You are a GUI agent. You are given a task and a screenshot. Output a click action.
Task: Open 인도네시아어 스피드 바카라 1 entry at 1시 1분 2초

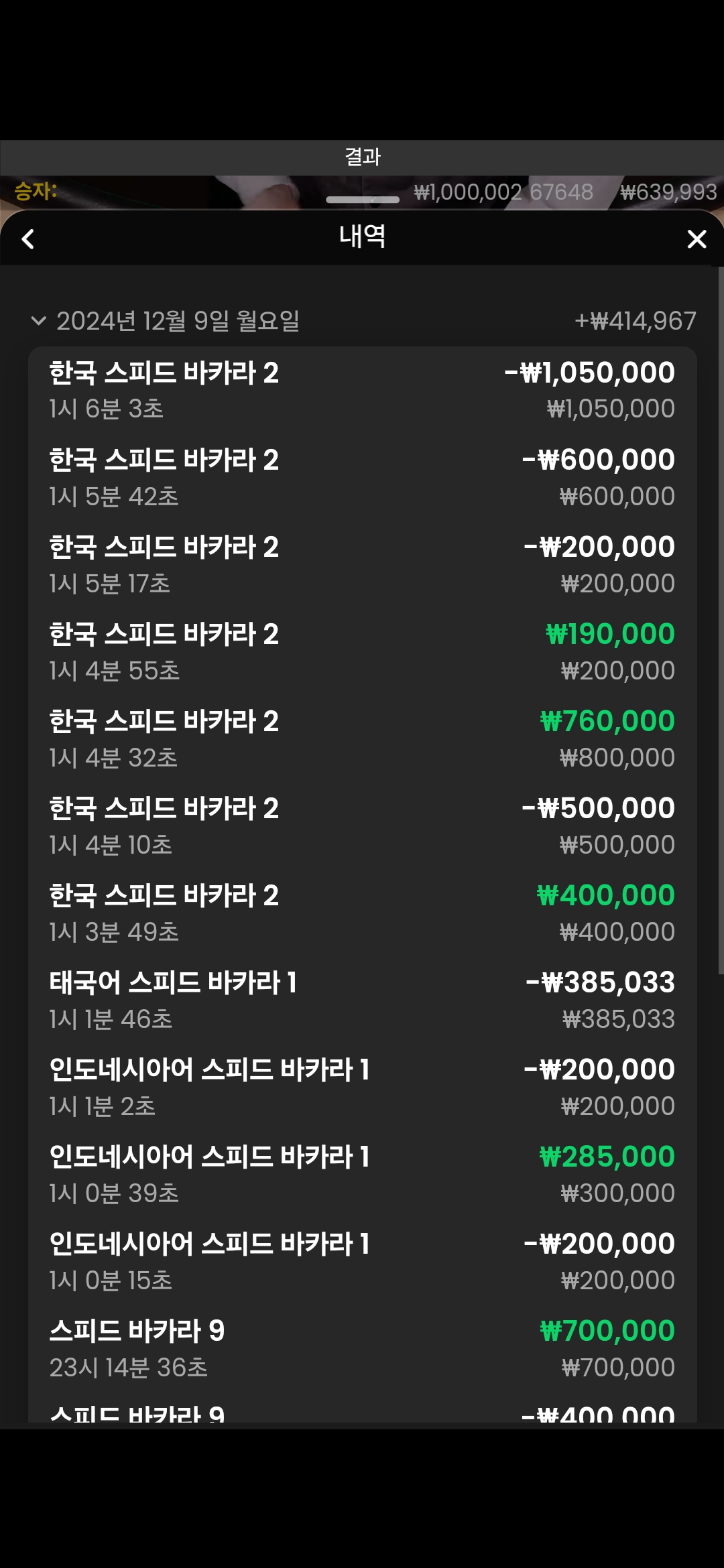[x=362, y=1087]
